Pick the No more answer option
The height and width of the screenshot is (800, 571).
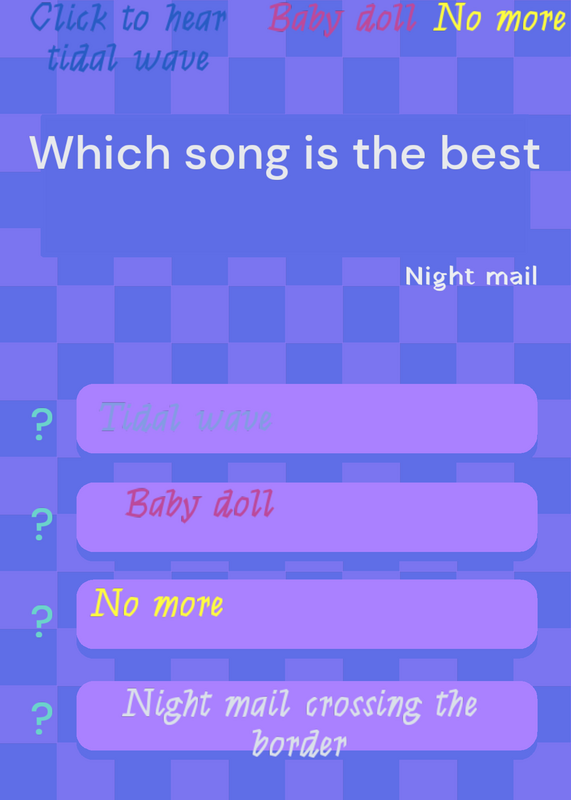click(x=307, y=614)
